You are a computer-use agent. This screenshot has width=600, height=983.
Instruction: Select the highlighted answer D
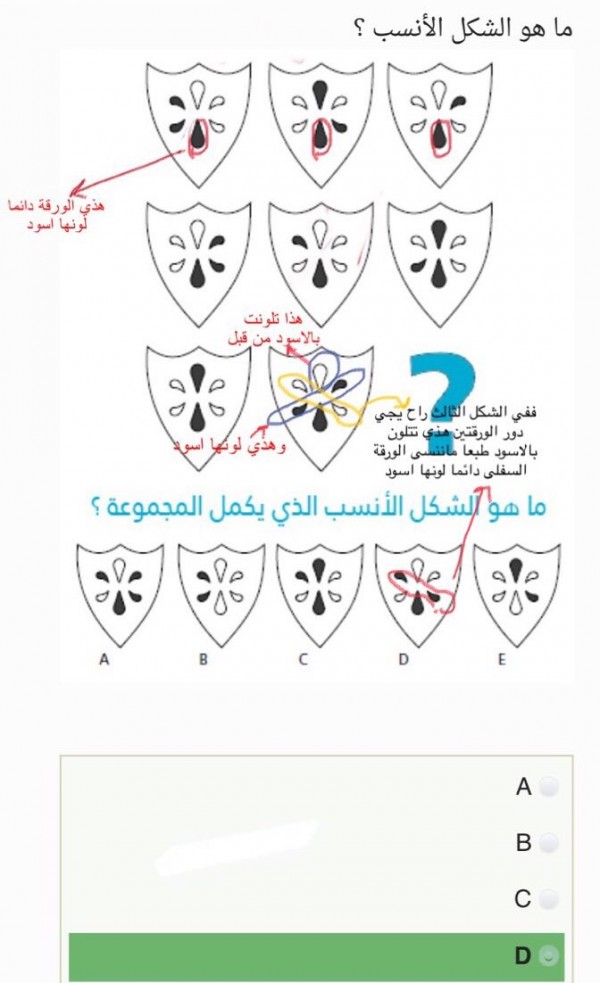click(548, 955)
